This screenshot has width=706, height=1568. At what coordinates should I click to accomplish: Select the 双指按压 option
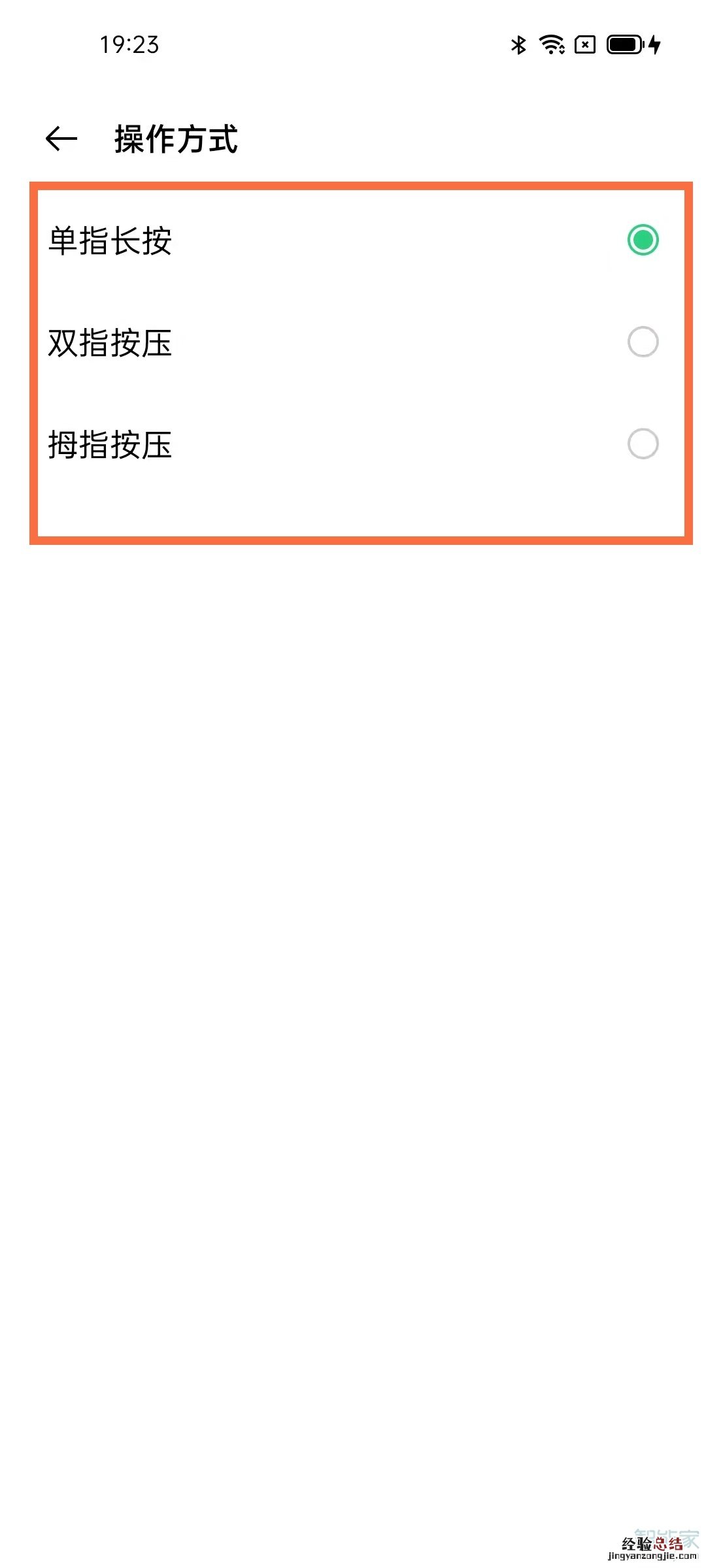(x=642, y=342)
